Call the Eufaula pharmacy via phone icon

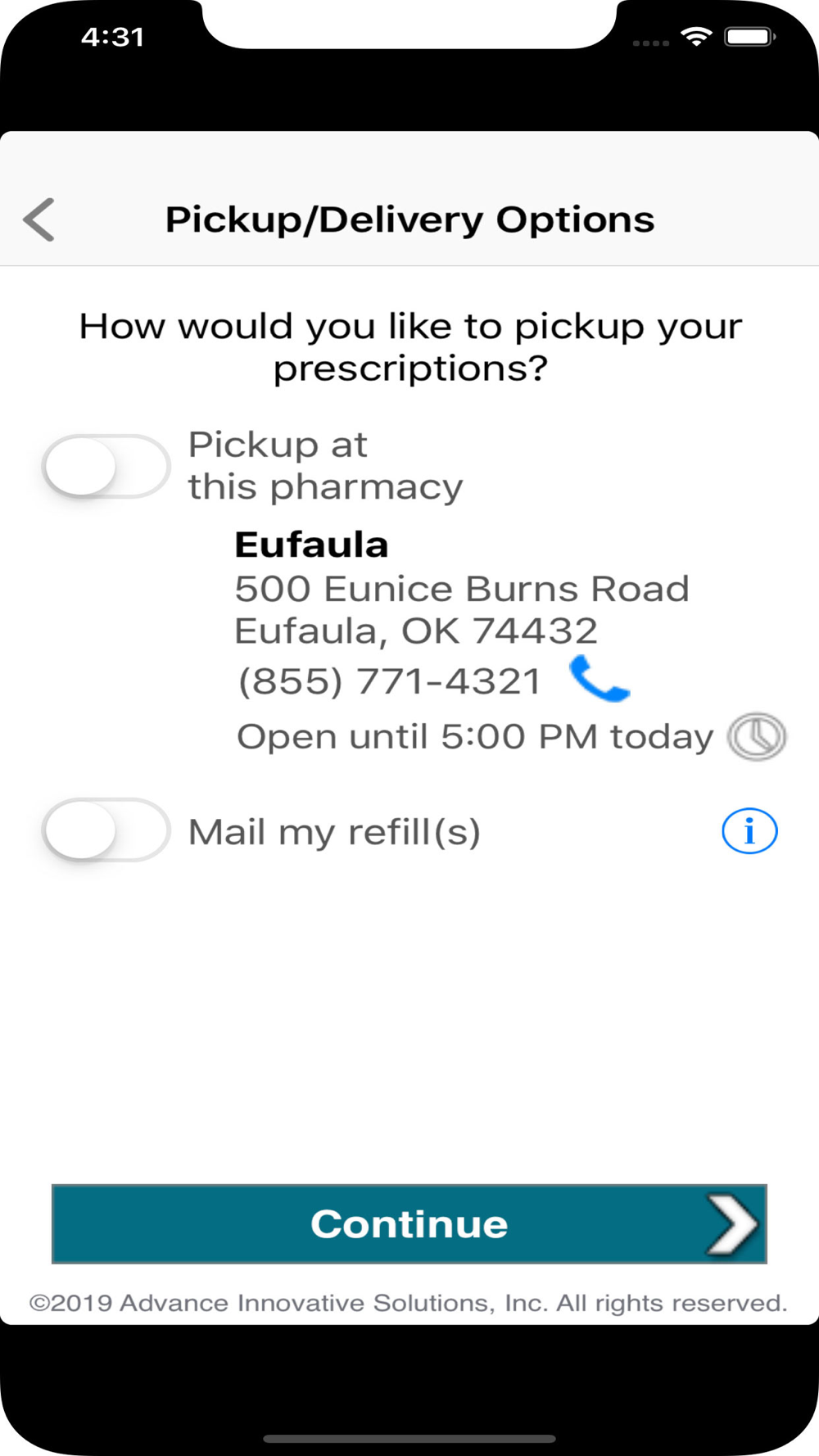click(600, 679)
